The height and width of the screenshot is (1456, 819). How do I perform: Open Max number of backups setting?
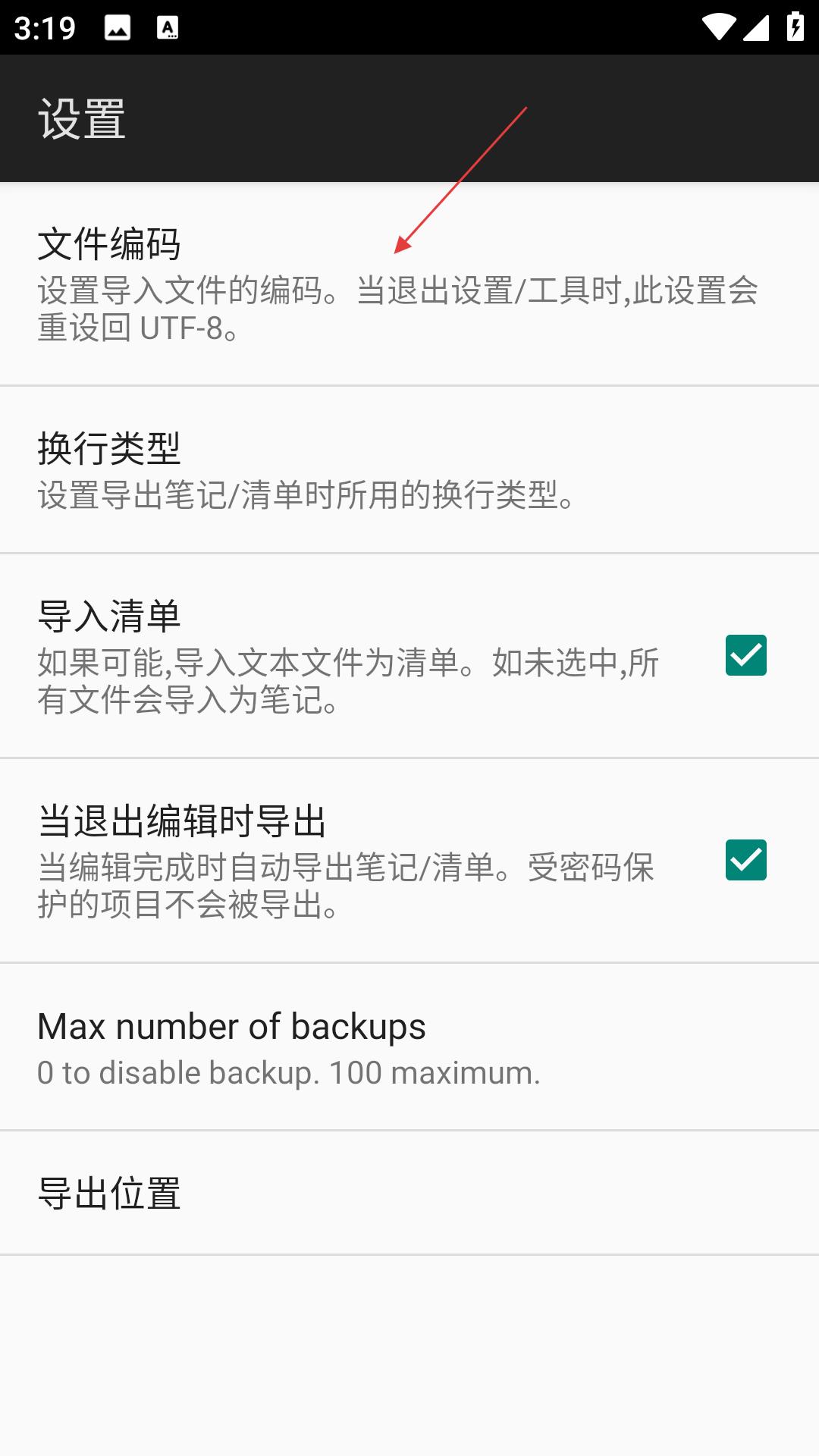tap(409, 1047)
